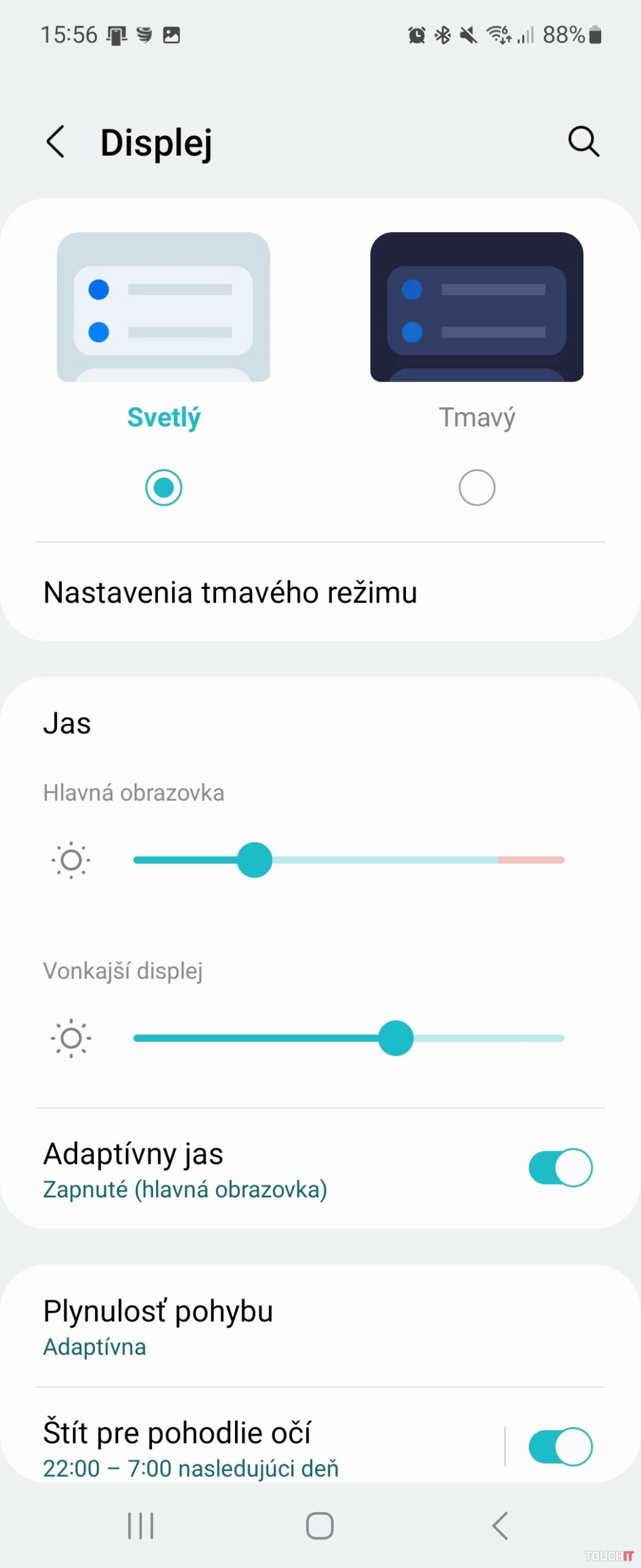This screenshot has height=1568, width=641.
Task: Tap the dark theme preview image
Action: coord(476,307)
